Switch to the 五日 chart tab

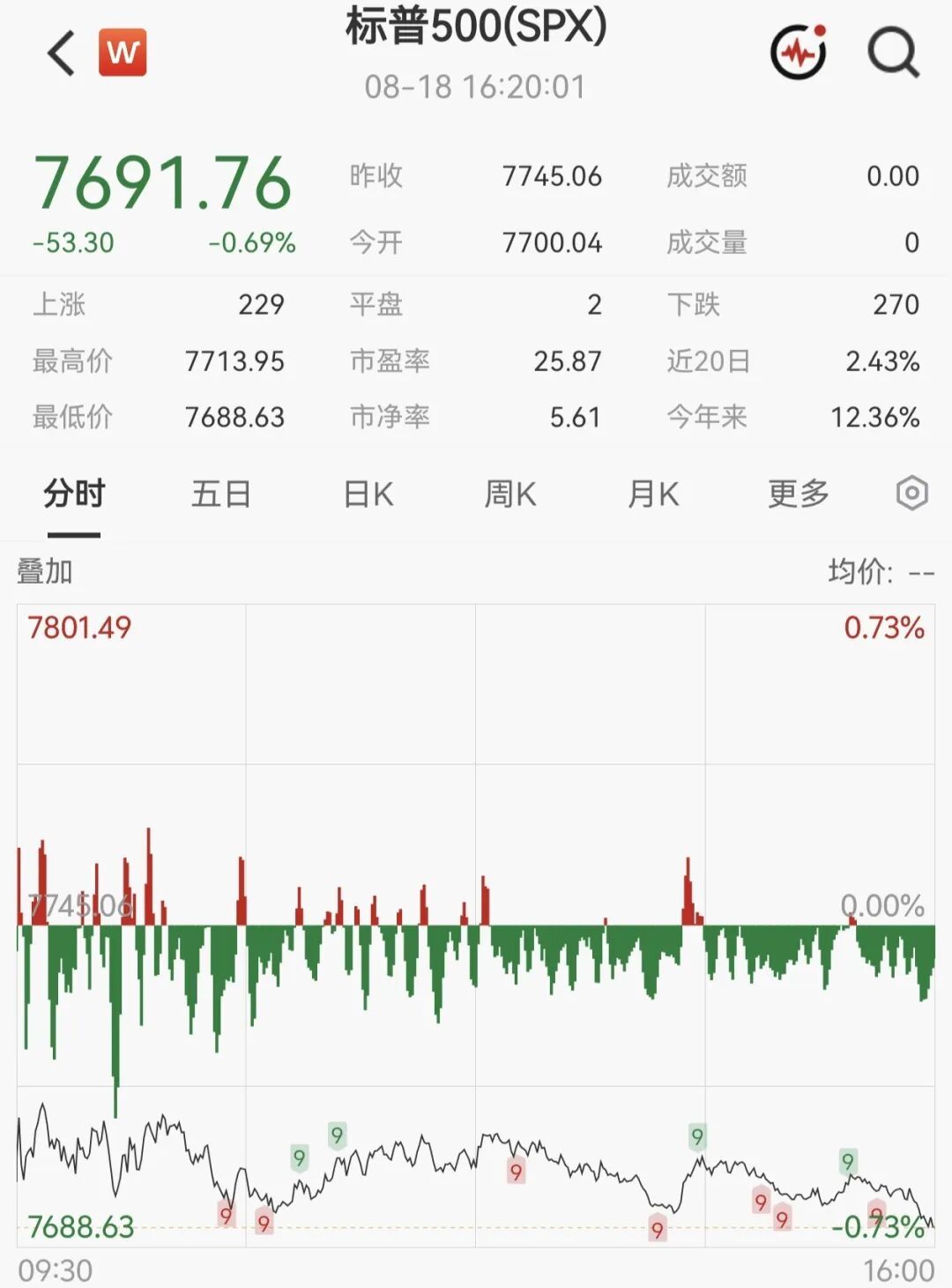[x=220, y=494]
